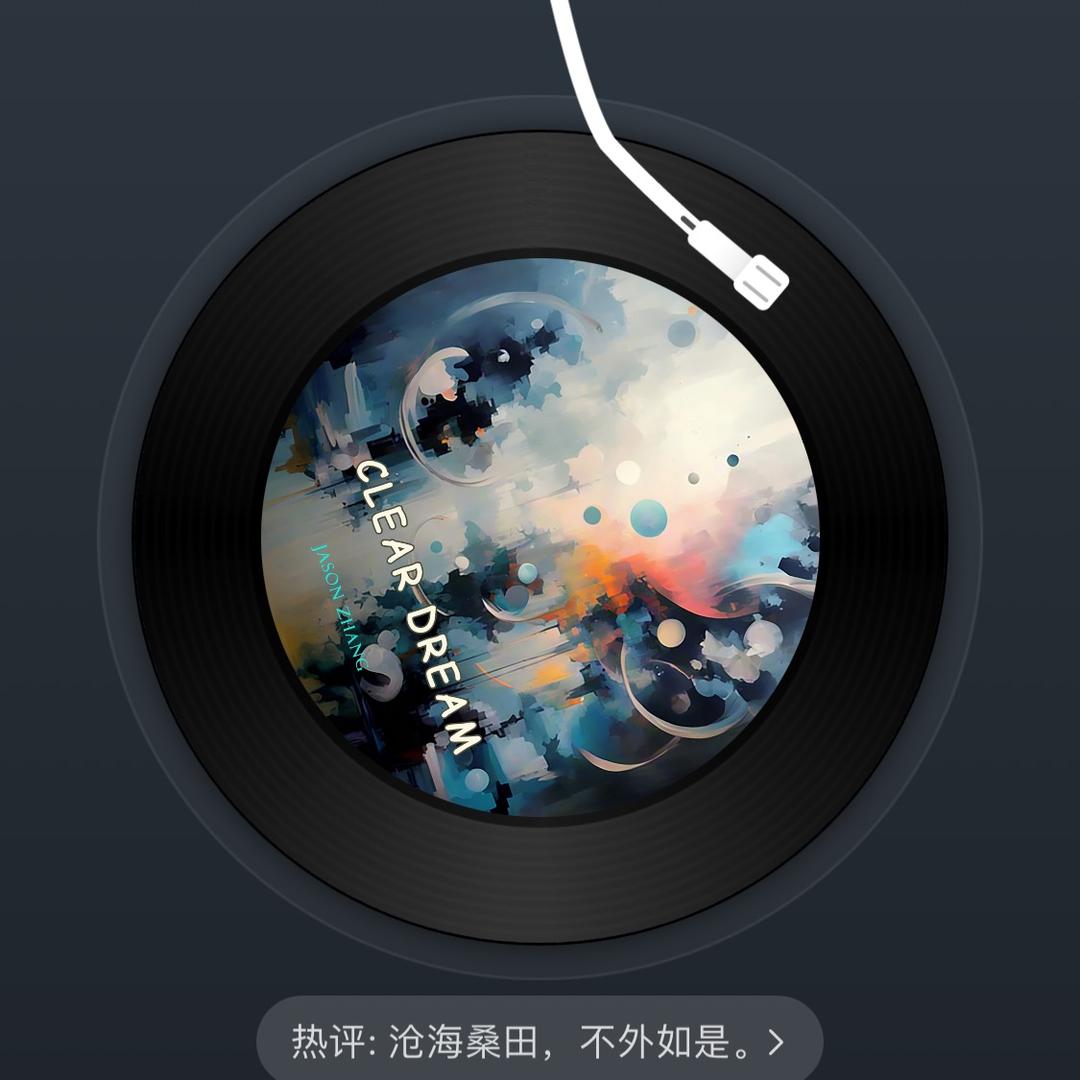Image resolution: width=1080 pixels, height=1080 pixels.
Task: Open the hot comment 沧海桑田，不外如是
Action: 539,1041
